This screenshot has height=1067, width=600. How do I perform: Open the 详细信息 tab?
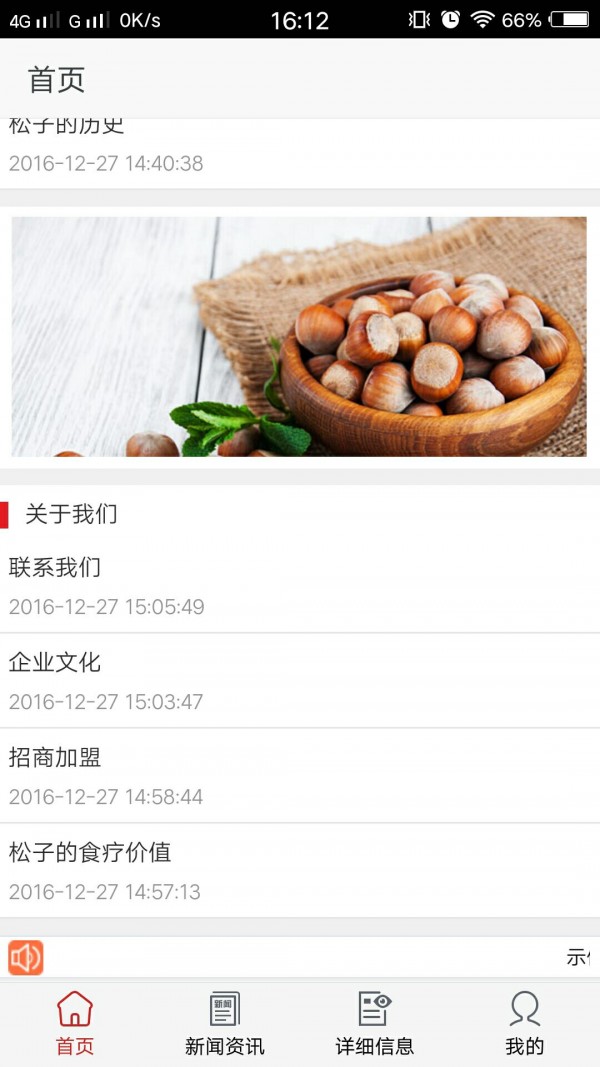click(x=375, y=1022)
